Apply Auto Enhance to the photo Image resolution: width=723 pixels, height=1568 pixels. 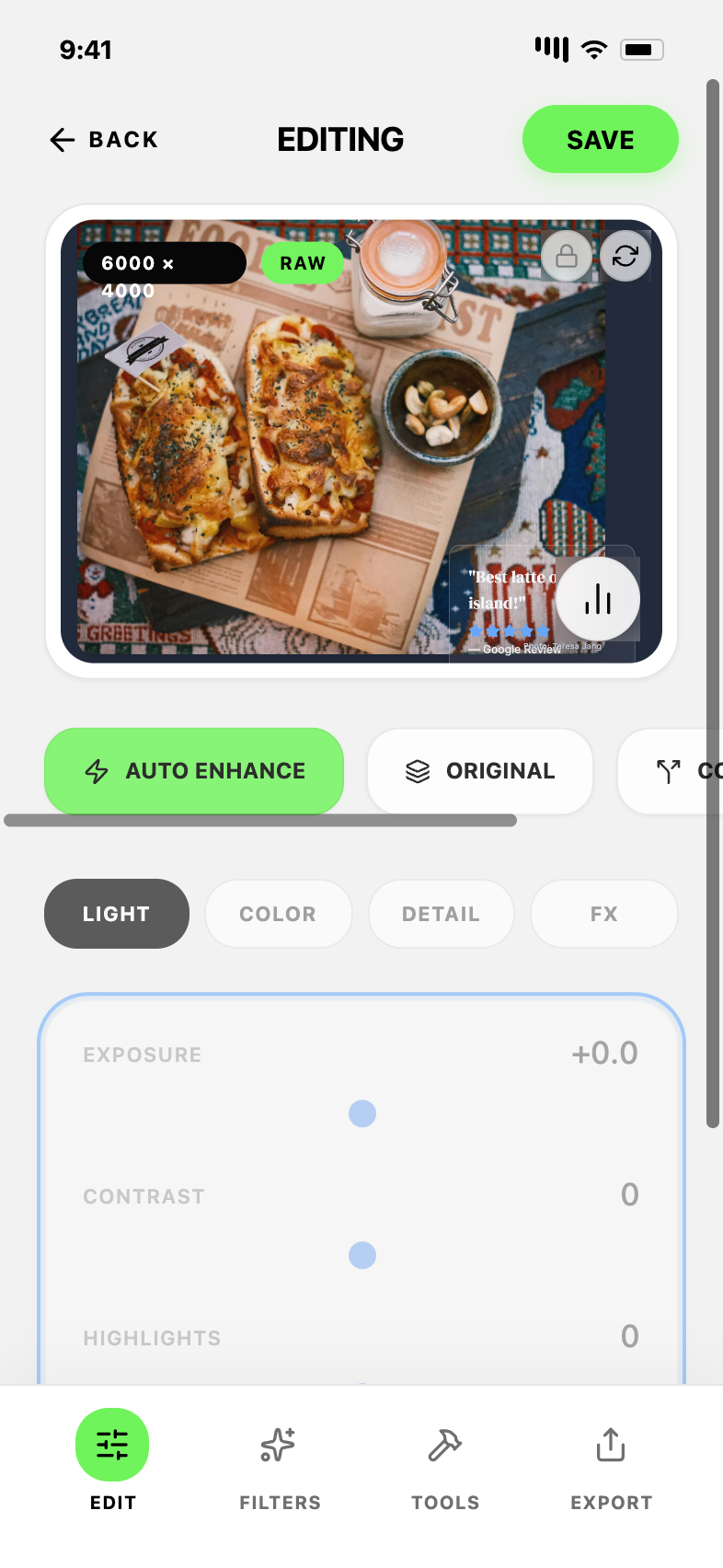point(194,771)
